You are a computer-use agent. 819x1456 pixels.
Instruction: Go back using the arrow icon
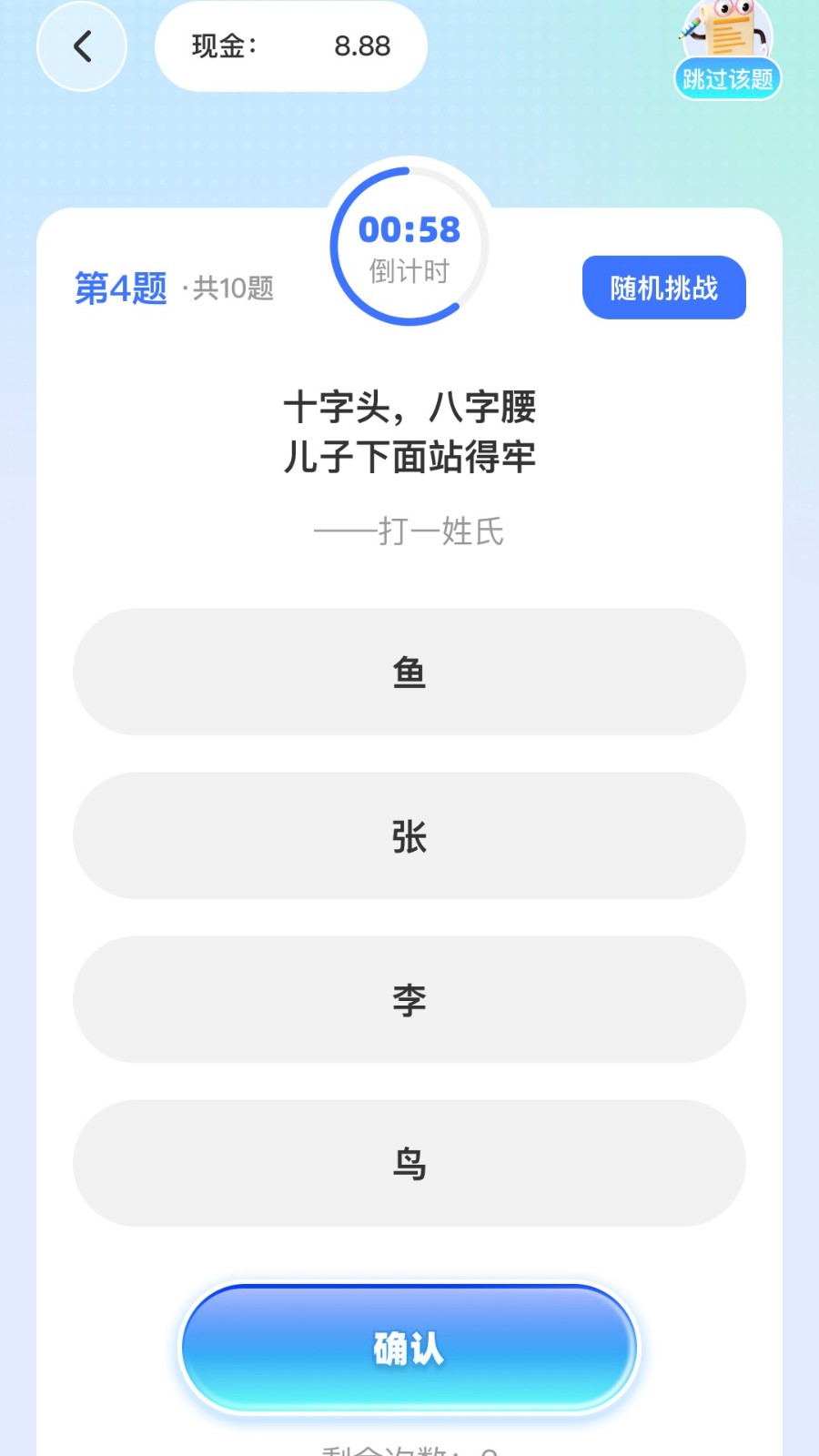[82, 45]
